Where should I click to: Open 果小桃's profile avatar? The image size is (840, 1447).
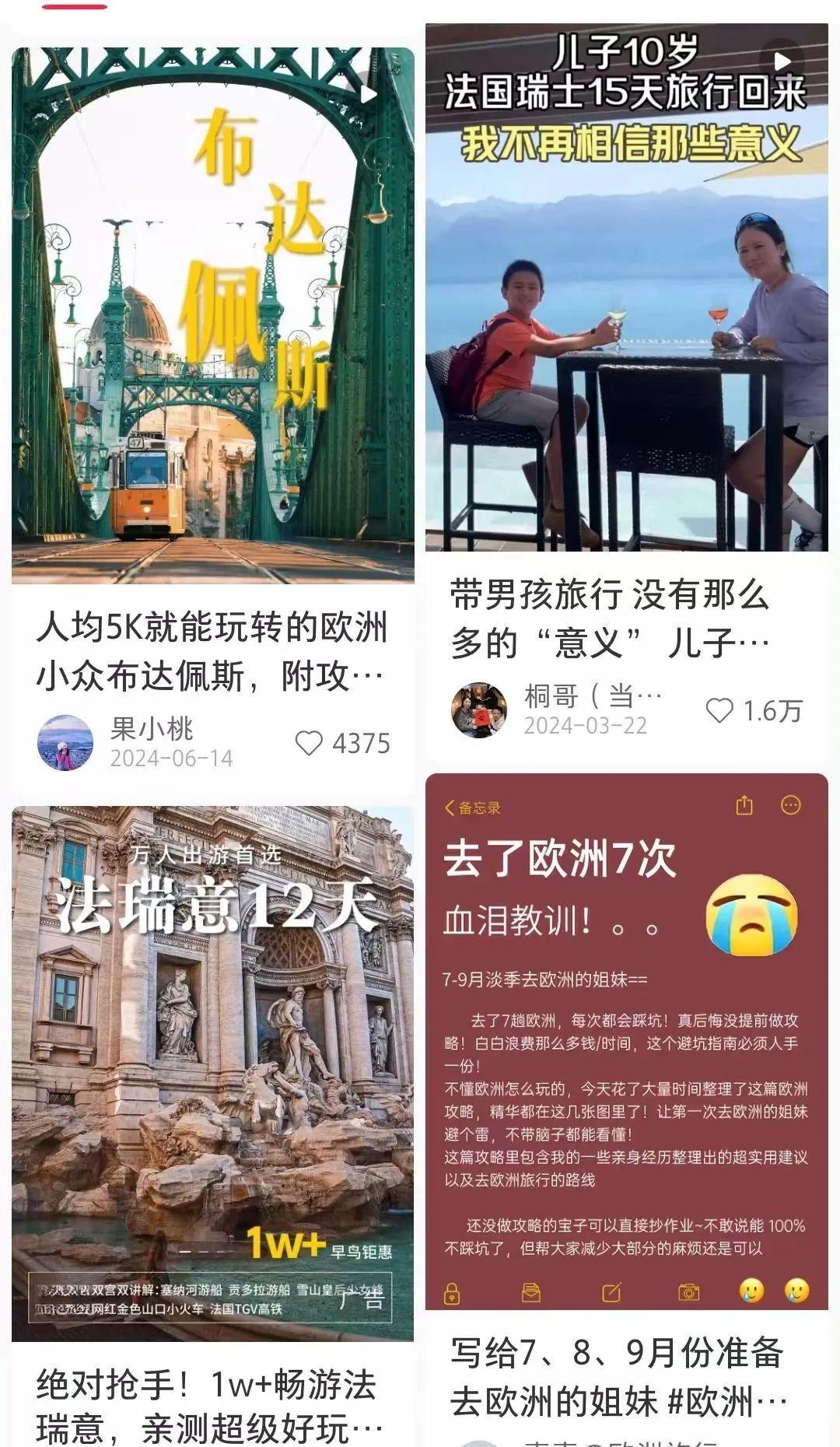pos(65,742)
